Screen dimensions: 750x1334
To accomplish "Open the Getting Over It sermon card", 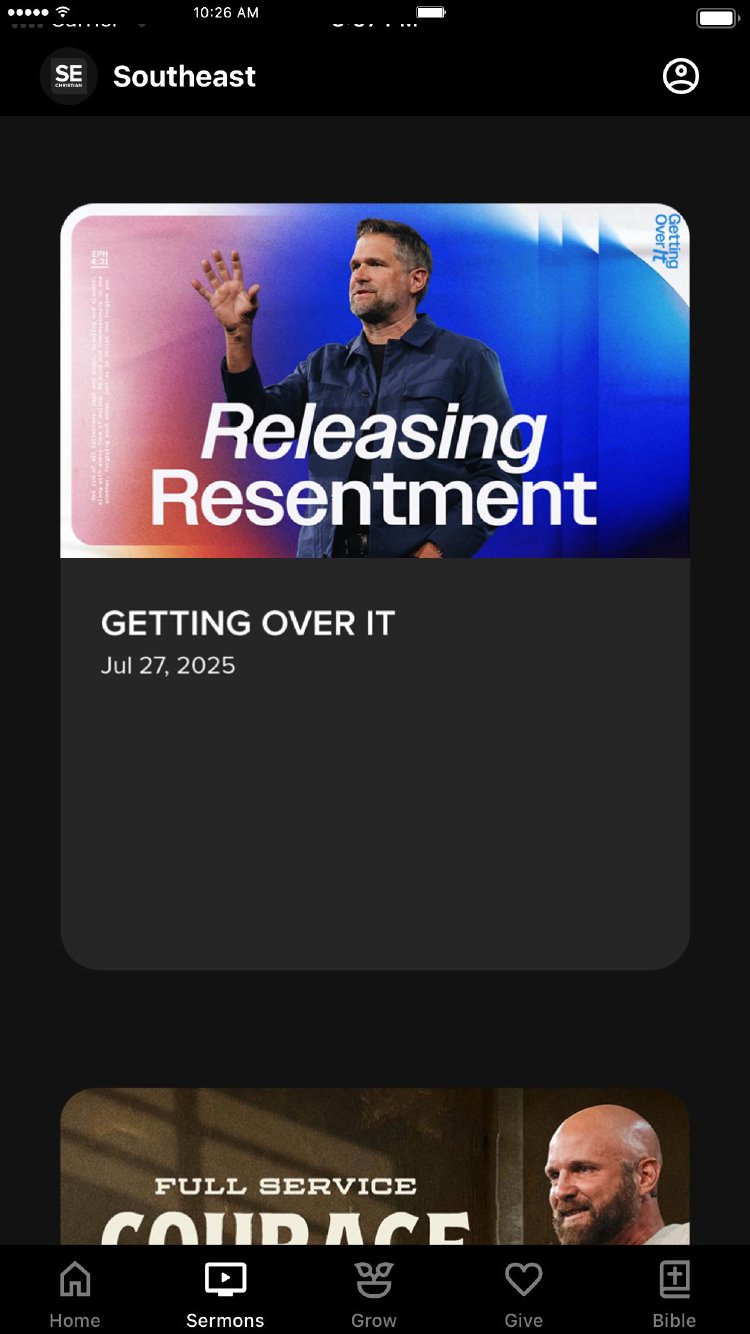I will click(x=375, y=585).
